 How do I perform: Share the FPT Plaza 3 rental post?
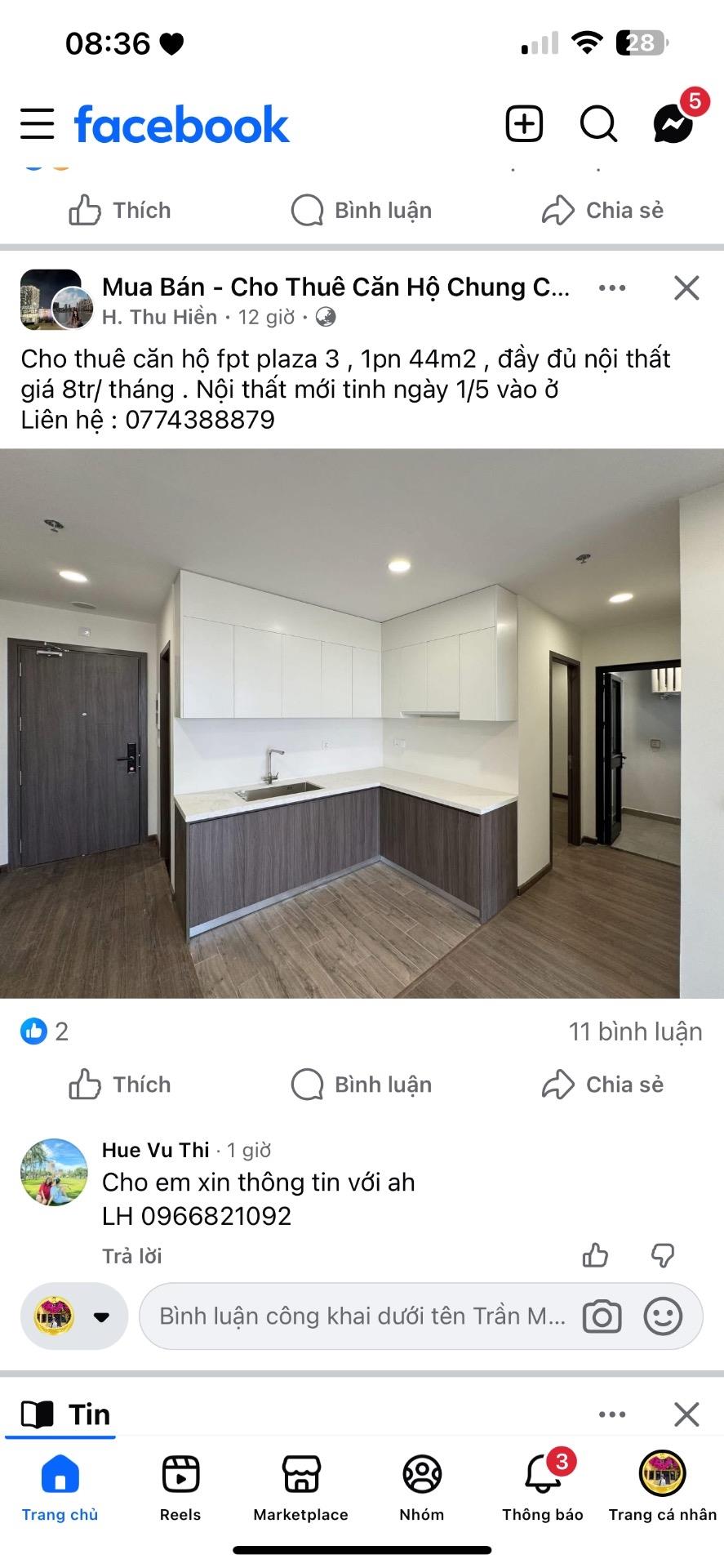602,1085
